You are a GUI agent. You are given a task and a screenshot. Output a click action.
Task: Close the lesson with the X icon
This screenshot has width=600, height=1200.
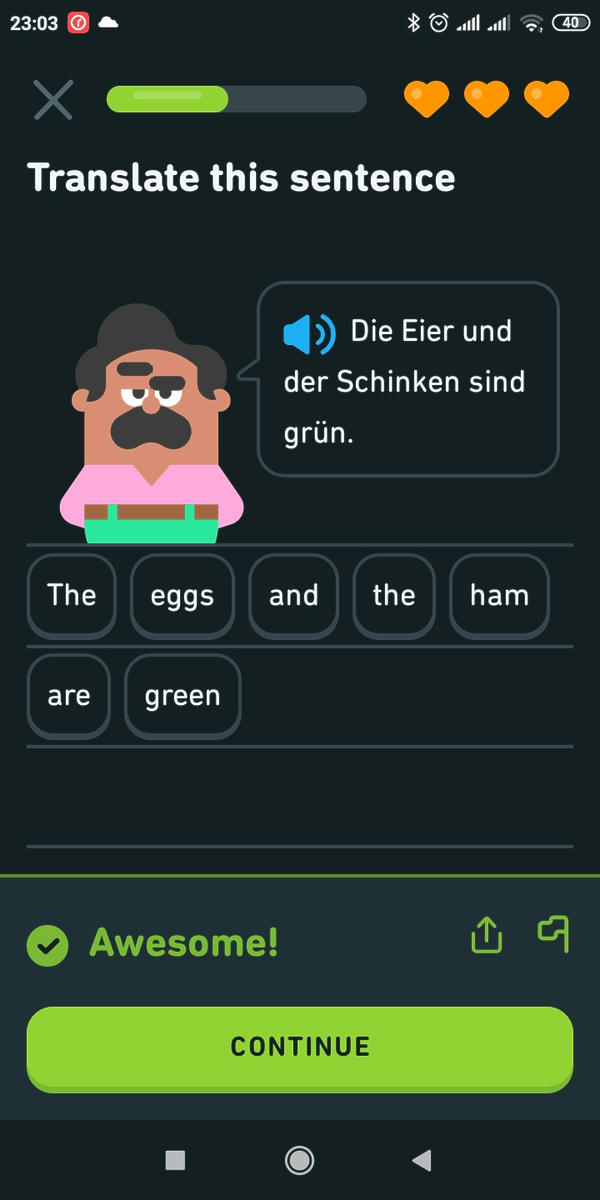tap(53, 99)
